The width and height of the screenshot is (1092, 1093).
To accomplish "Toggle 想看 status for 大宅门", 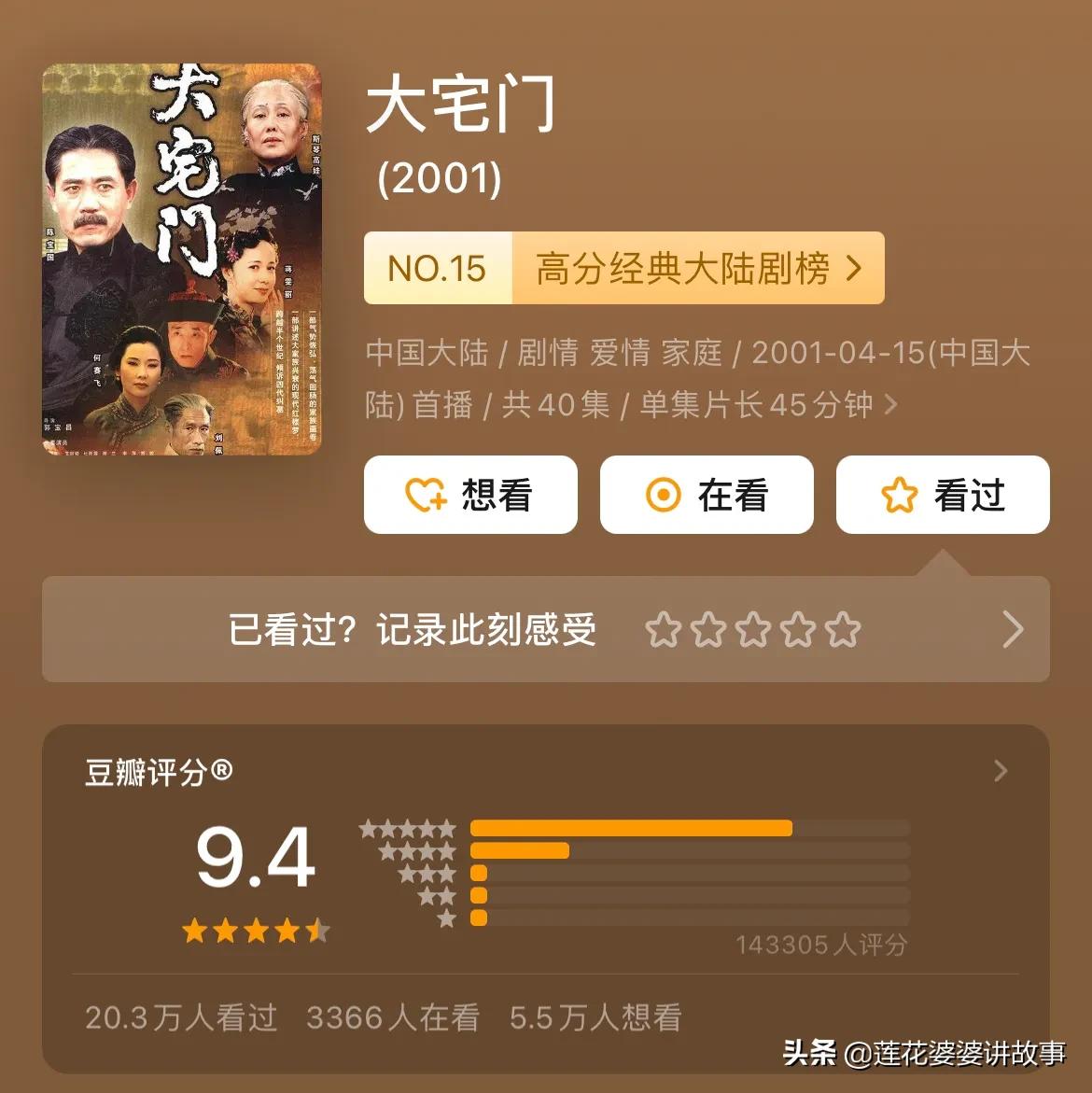I will [469, 496].
